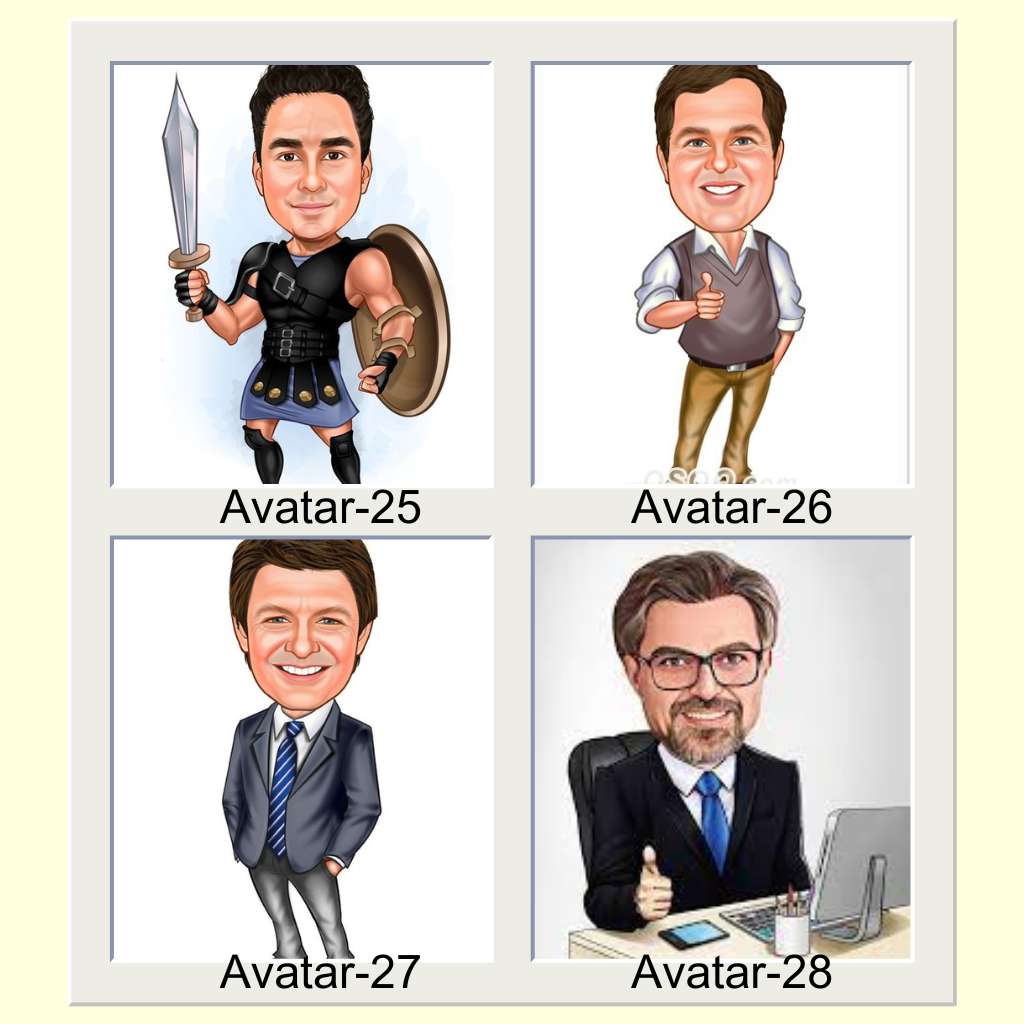Choose the Avatar-26 thumbs-up tile
1024x1024 pixels.
[721, 275]
